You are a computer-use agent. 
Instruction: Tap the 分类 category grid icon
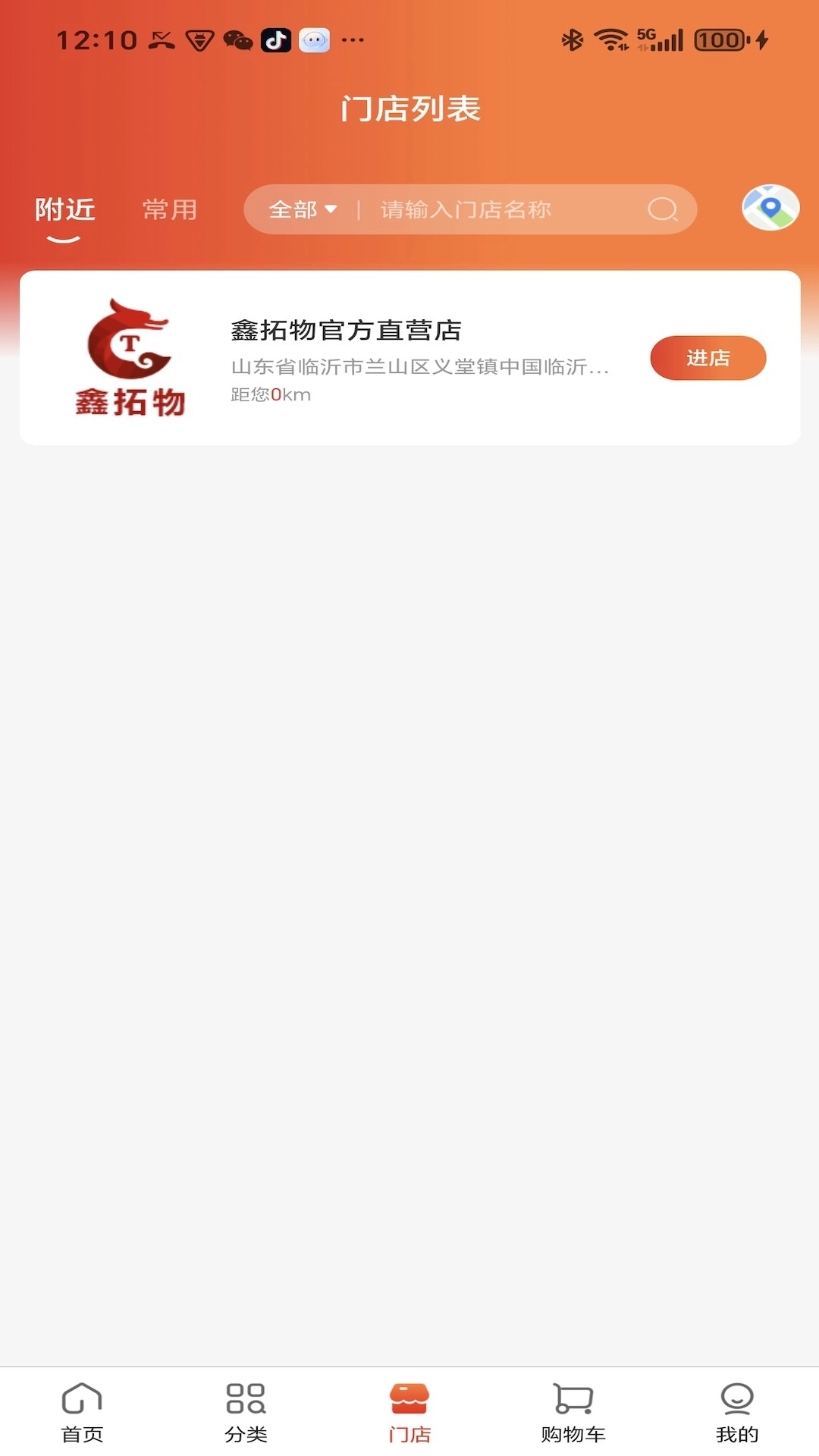pos(245,1407)
